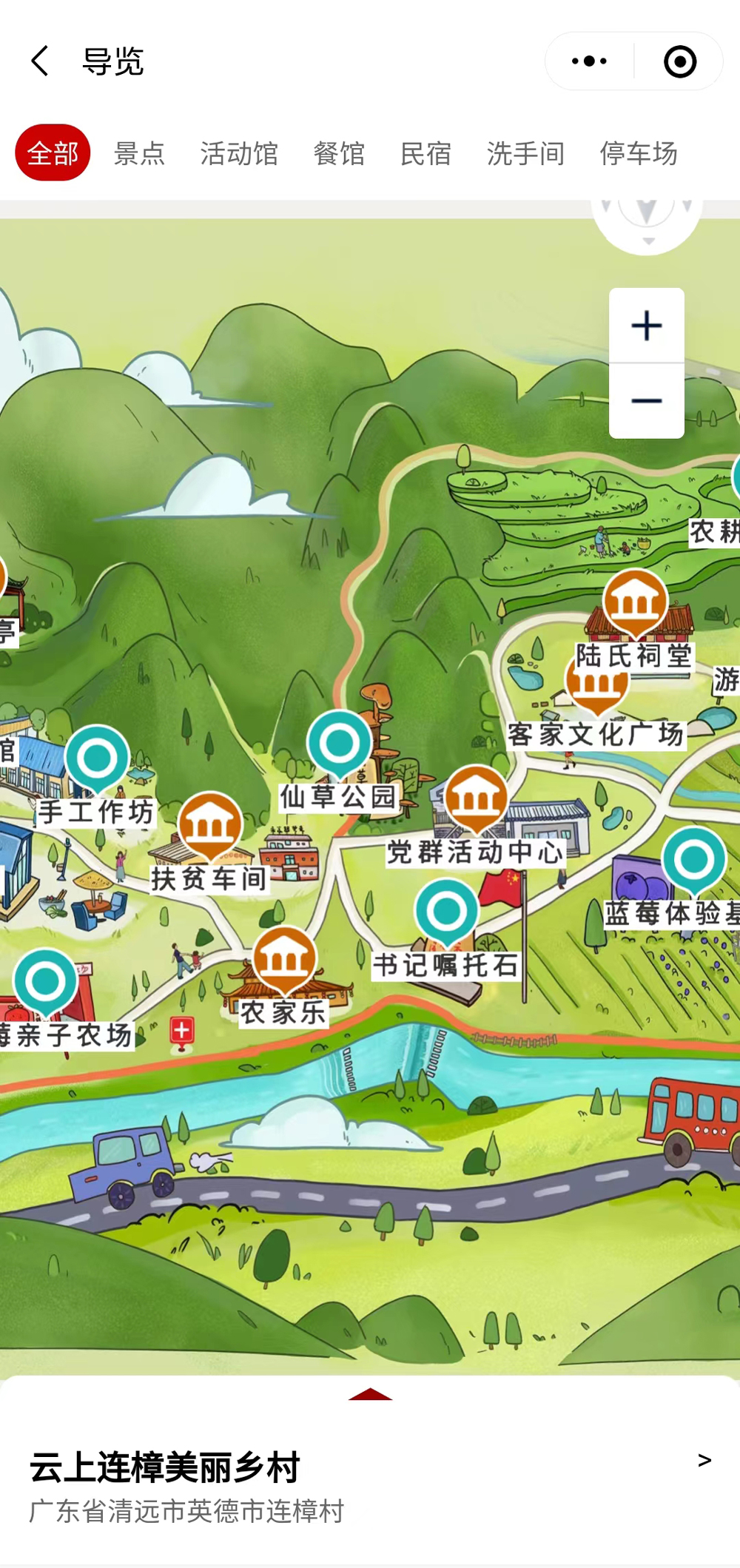
Task: Switch to the 景点 tab
Action: point(139,153)
